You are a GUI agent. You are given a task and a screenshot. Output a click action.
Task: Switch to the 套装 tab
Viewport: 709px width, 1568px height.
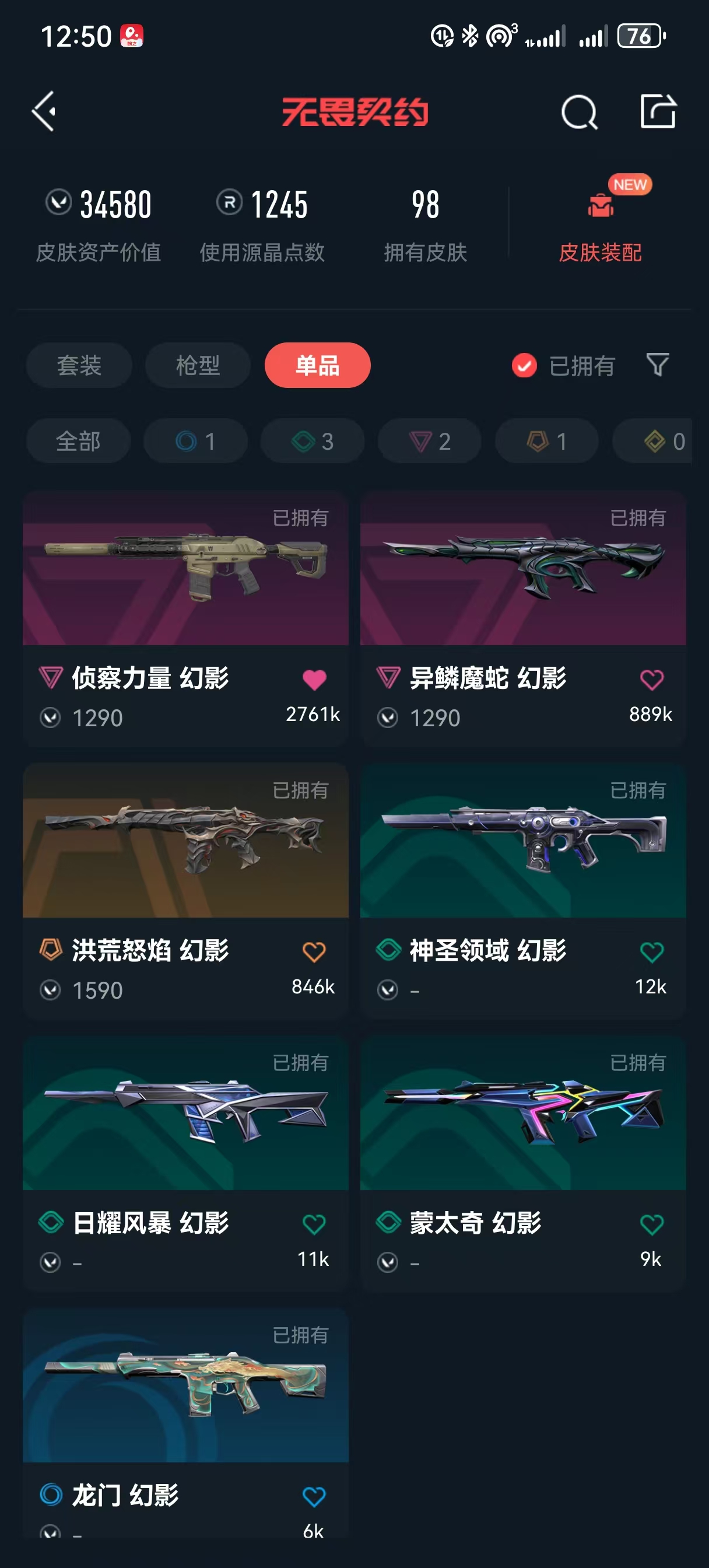(x=79, y=365)
